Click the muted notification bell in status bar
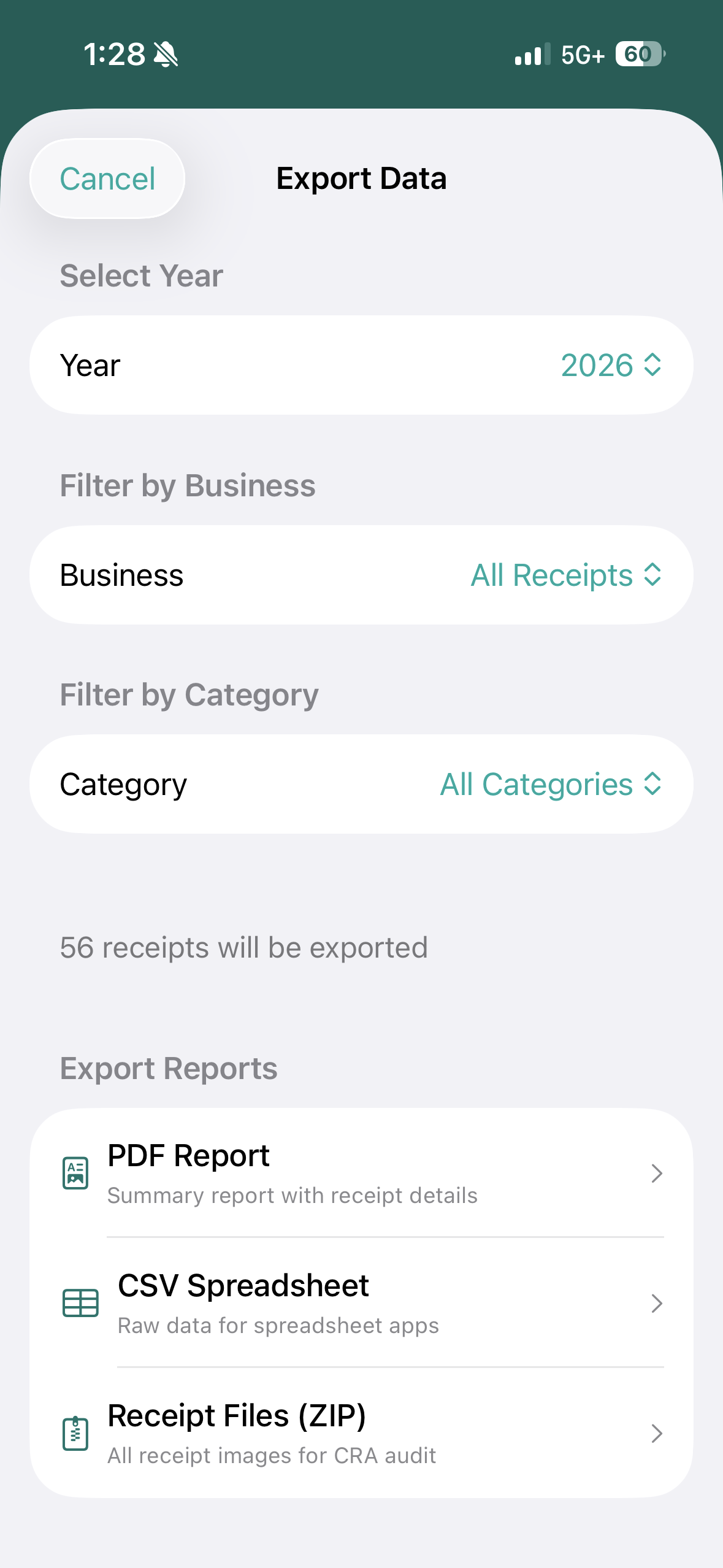 point(164,54)
